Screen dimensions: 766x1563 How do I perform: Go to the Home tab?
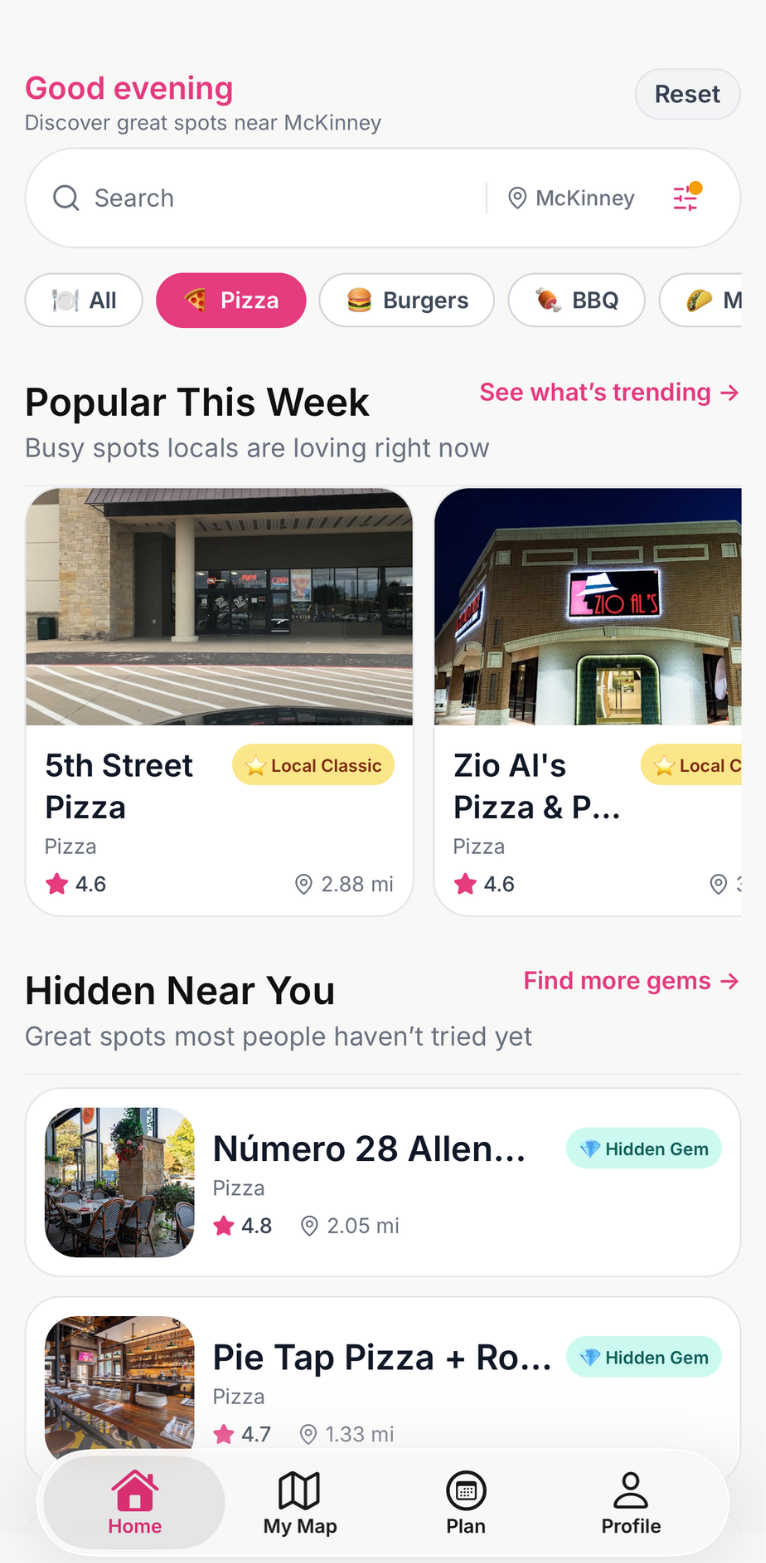(x=135, y=1503)
